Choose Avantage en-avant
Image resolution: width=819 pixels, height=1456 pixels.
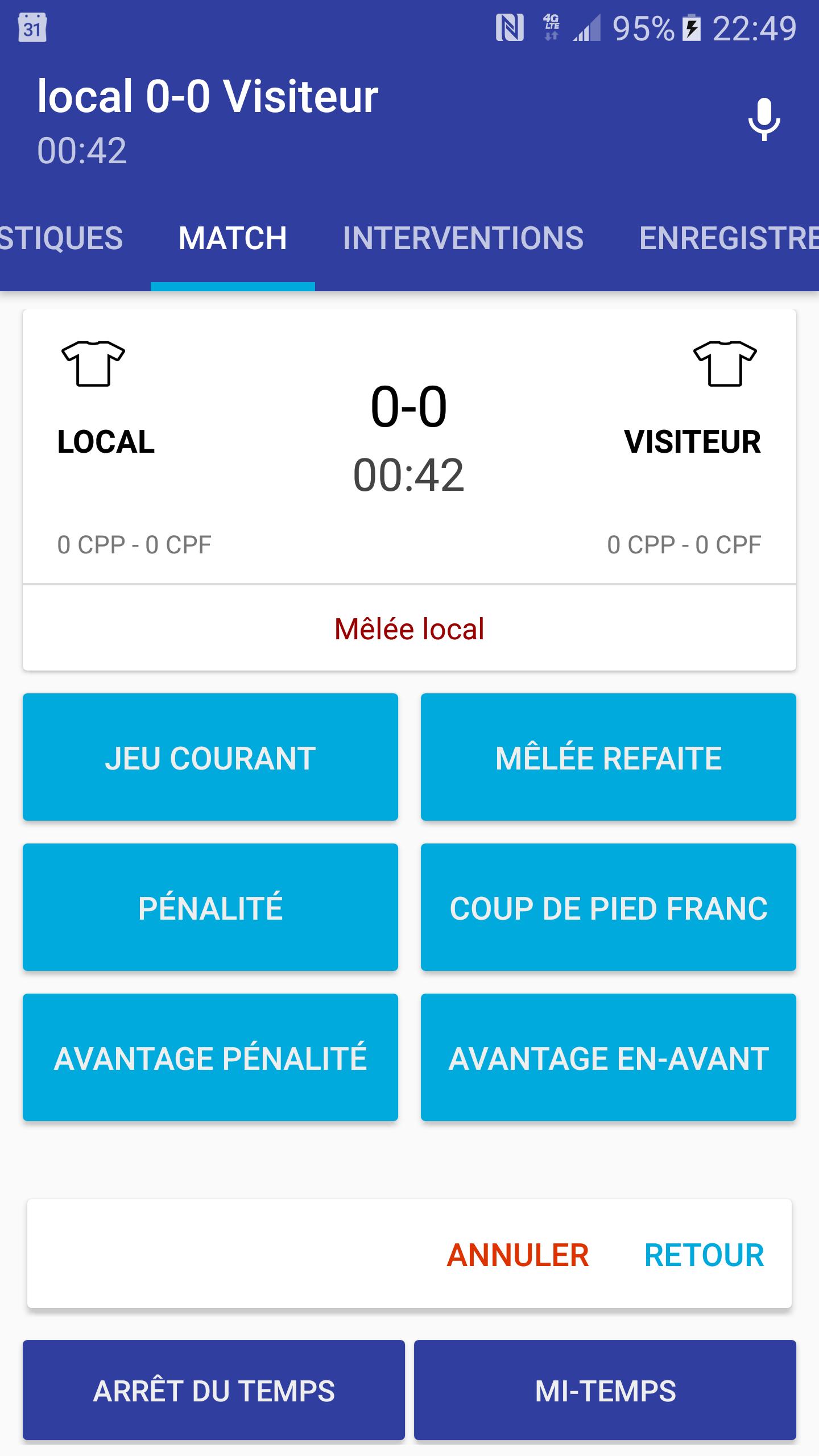pyautogui.click(x=609, y=1057)
